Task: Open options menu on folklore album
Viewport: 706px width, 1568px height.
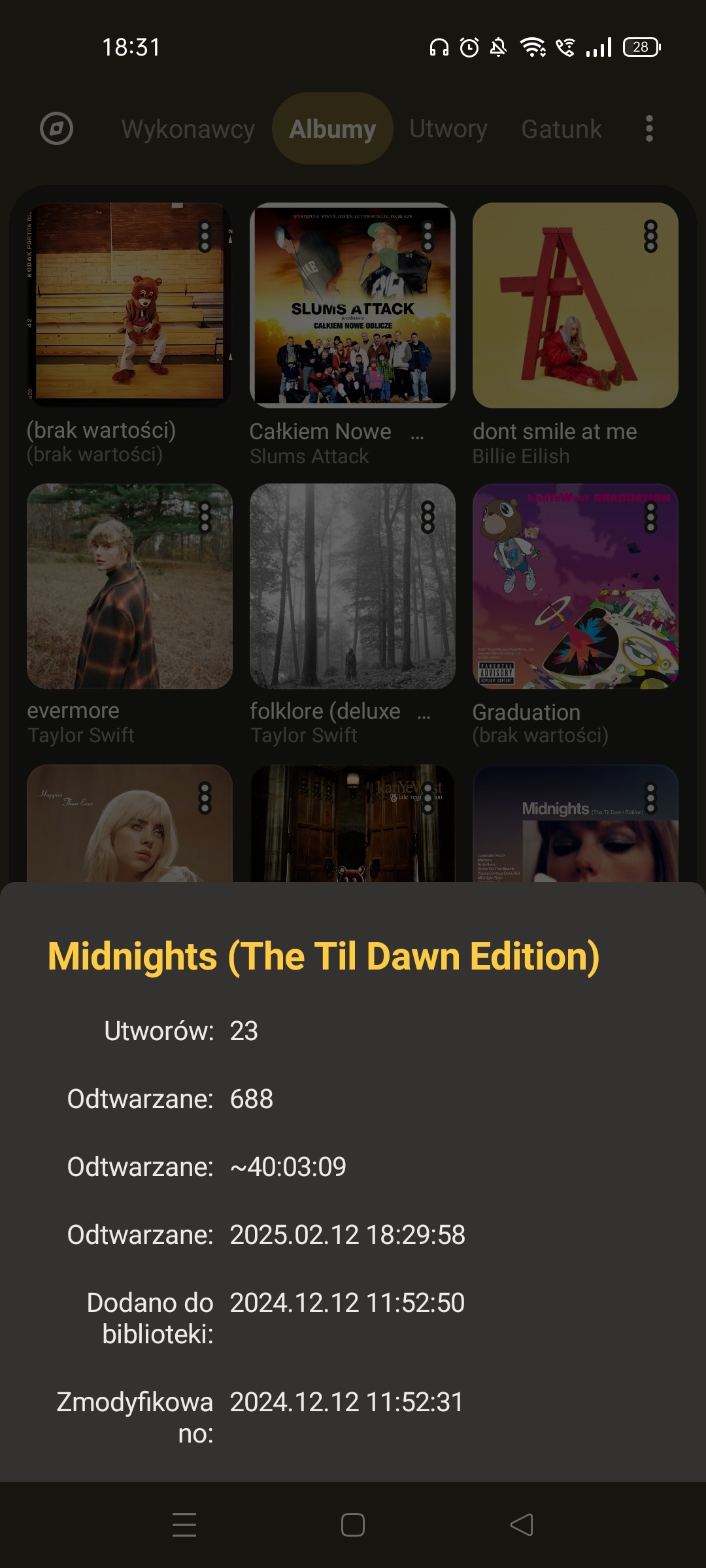Action: pyautogui.click(x=428, y=517)
